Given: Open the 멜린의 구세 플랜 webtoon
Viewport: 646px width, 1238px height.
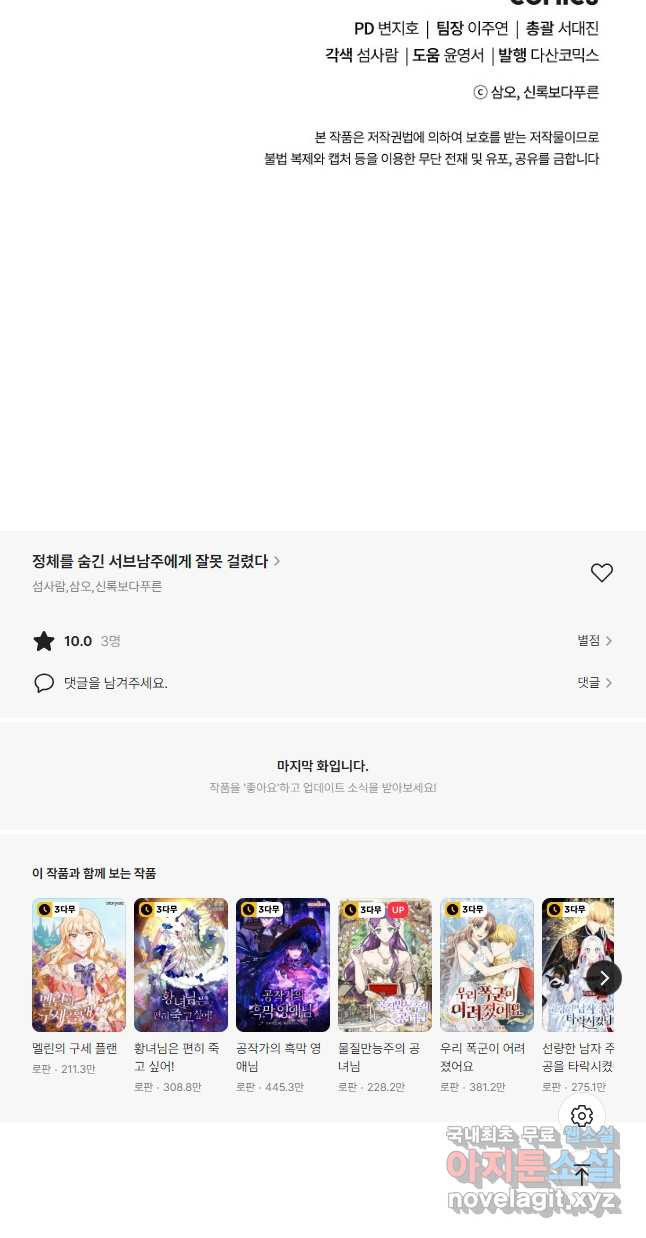Looking at the screenshot, I should pyautogui.click(x=79, y=965).
